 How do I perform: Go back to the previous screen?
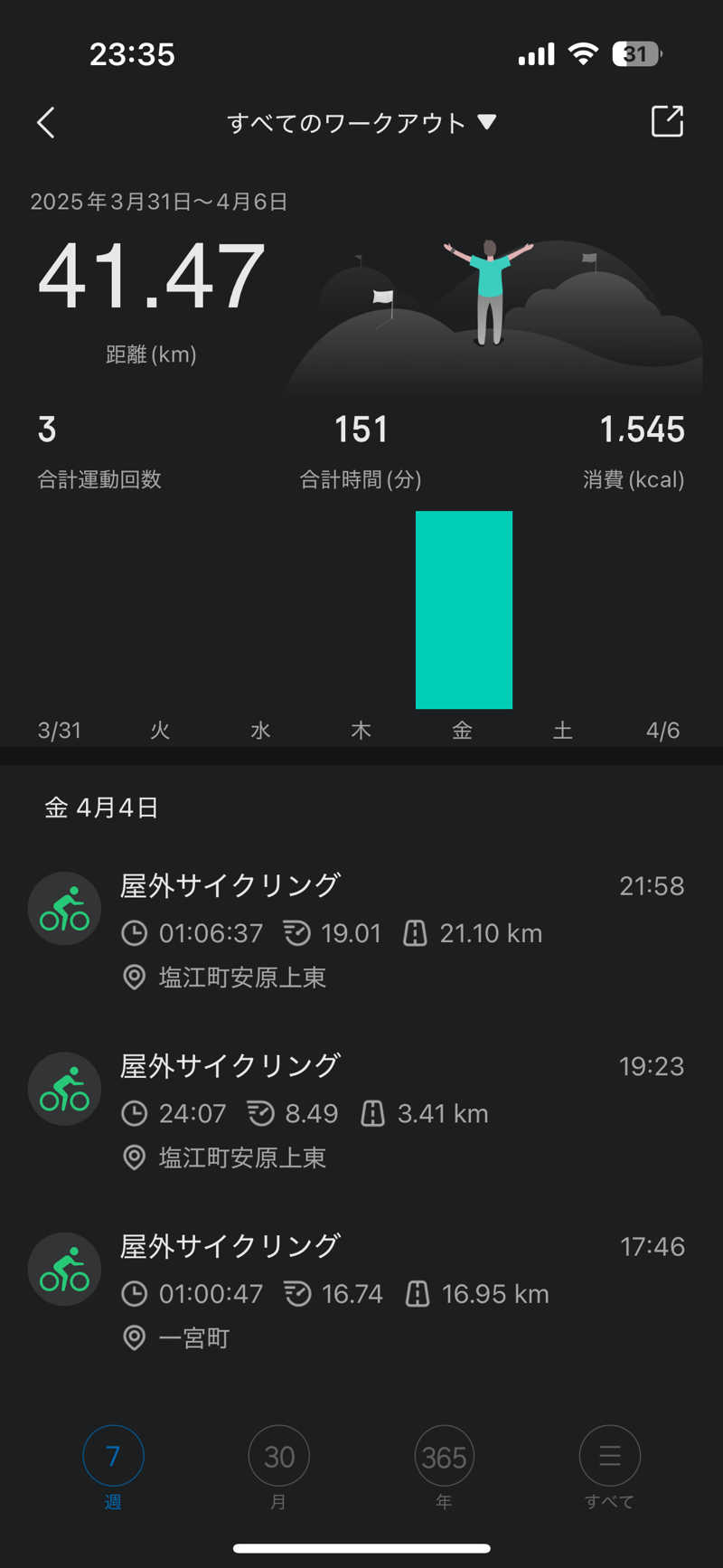(46, 122)
